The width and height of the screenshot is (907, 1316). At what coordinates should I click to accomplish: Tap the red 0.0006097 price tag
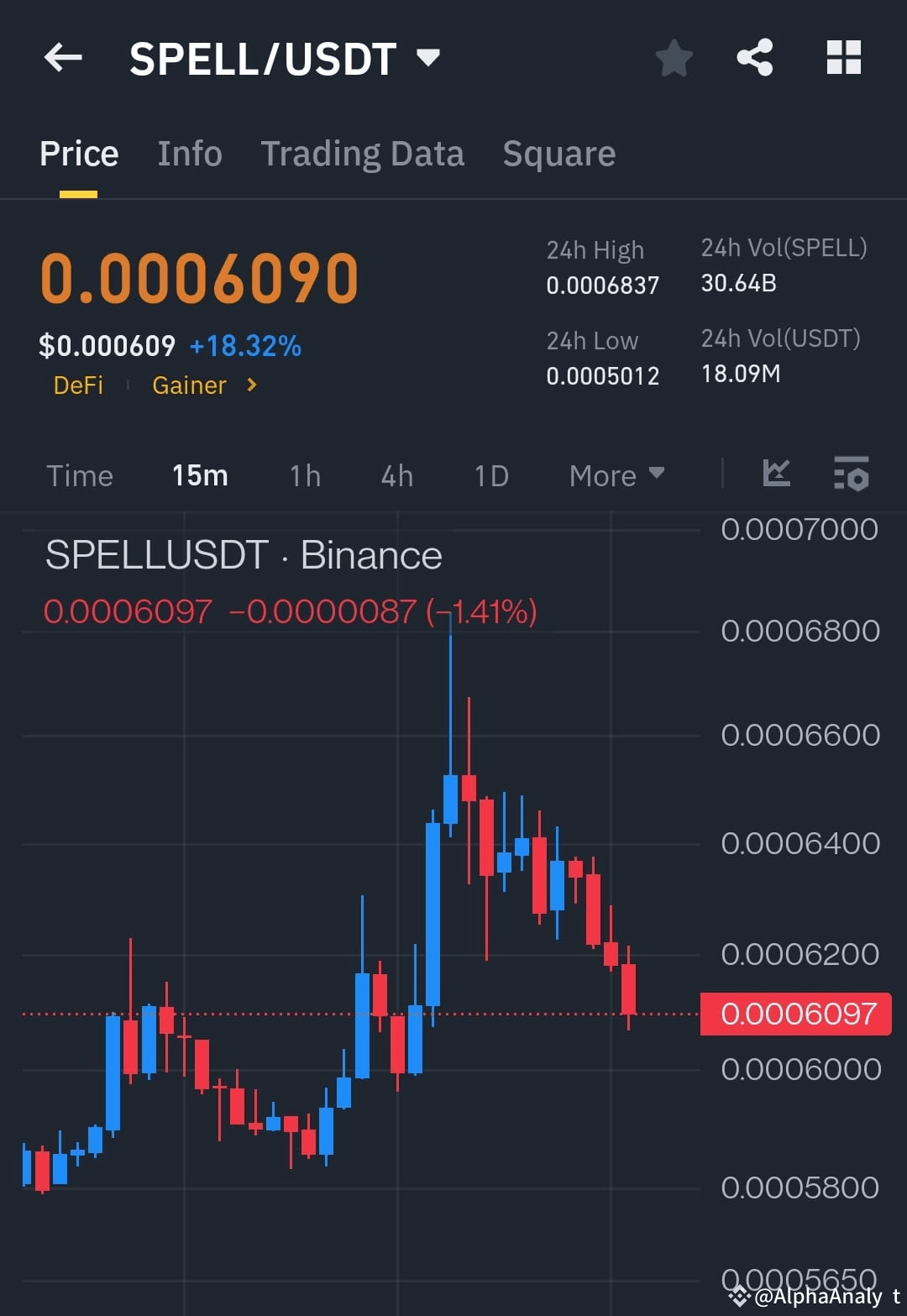point(794,1014)
